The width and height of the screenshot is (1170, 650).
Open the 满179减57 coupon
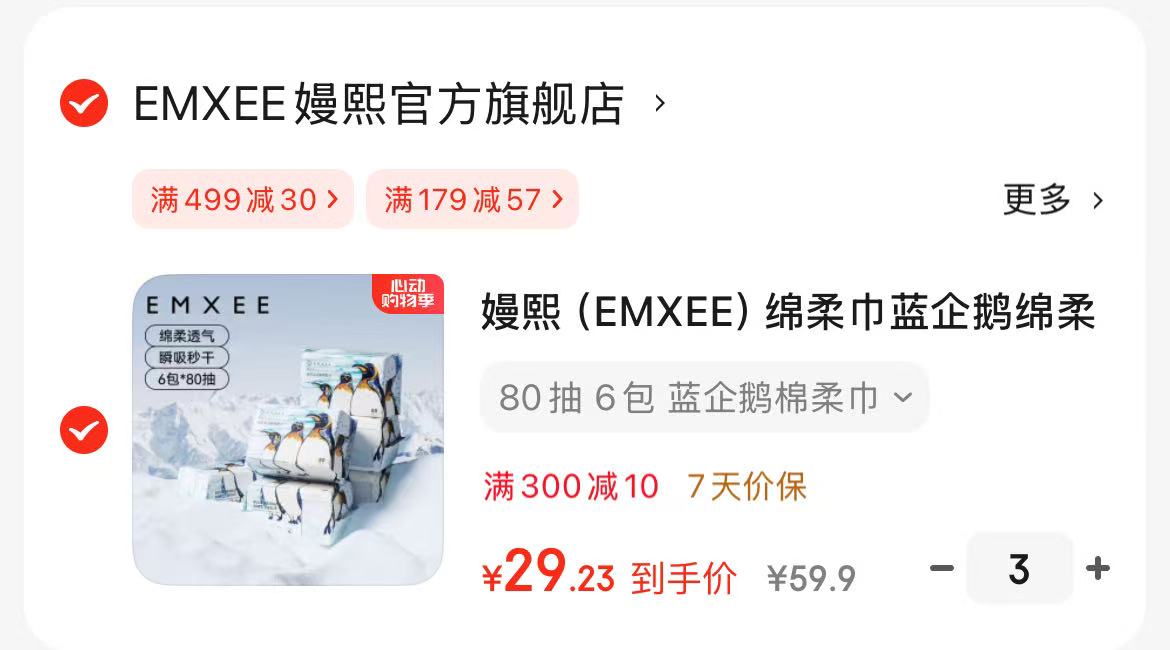[472, 199]
